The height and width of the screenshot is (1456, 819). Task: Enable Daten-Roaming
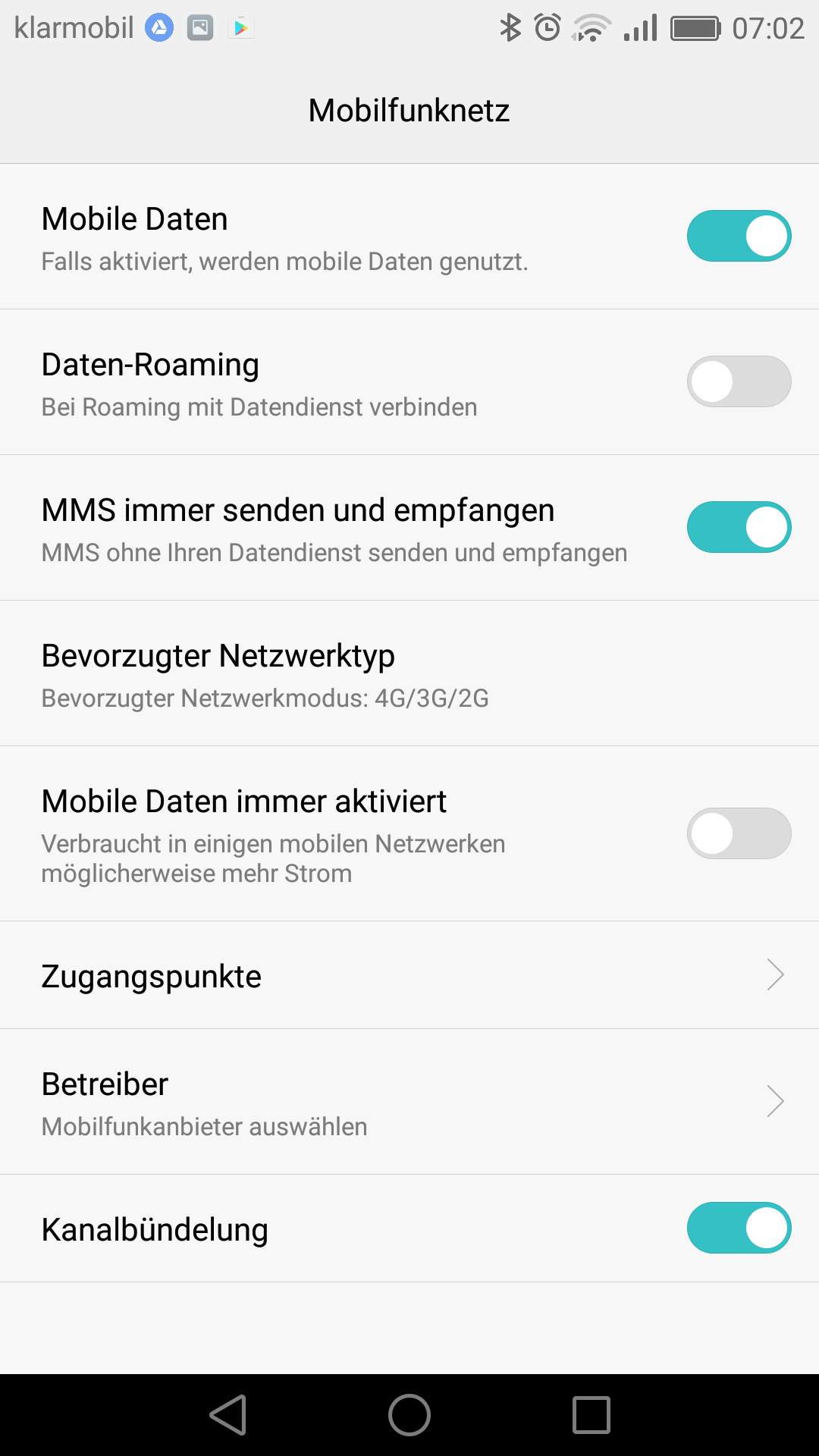click(739, 381)
